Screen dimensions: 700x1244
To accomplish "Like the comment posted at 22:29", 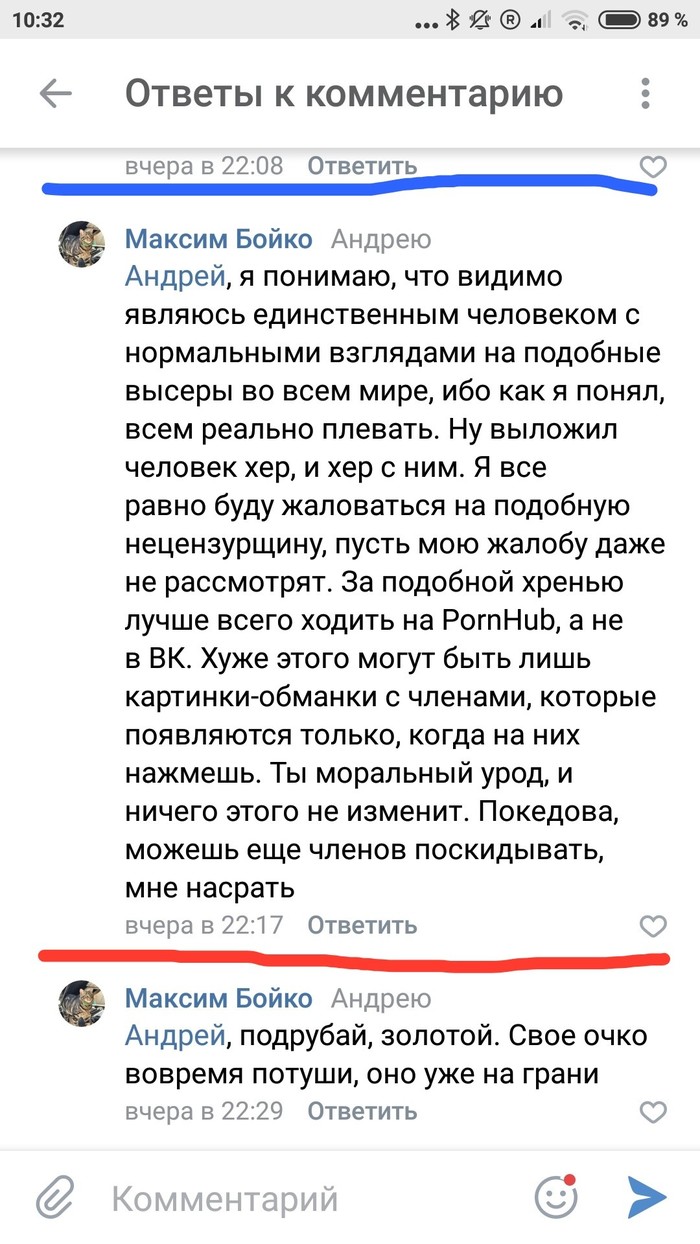I will point(652,1112).
